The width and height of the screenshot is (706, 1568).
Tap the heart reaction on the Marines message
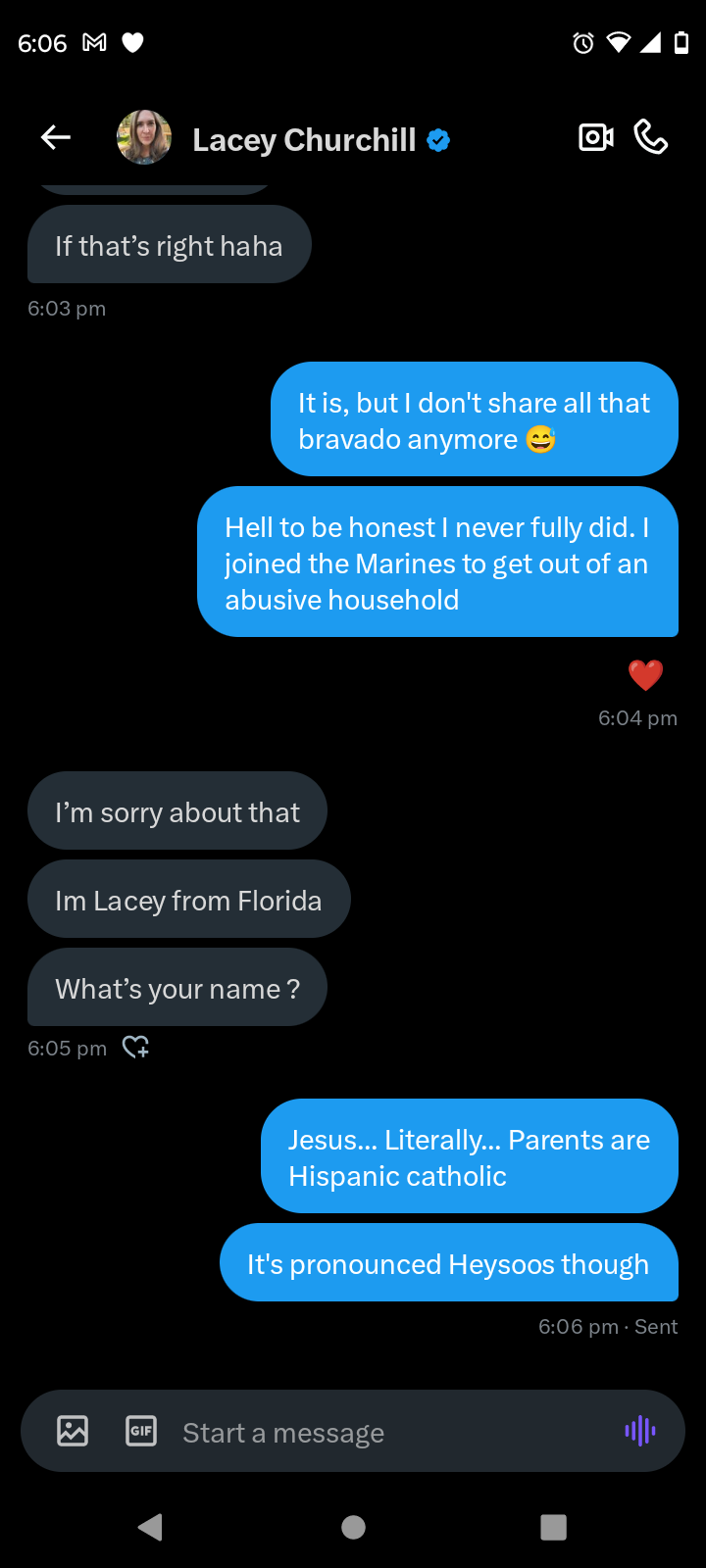click(x=645, y=674)
